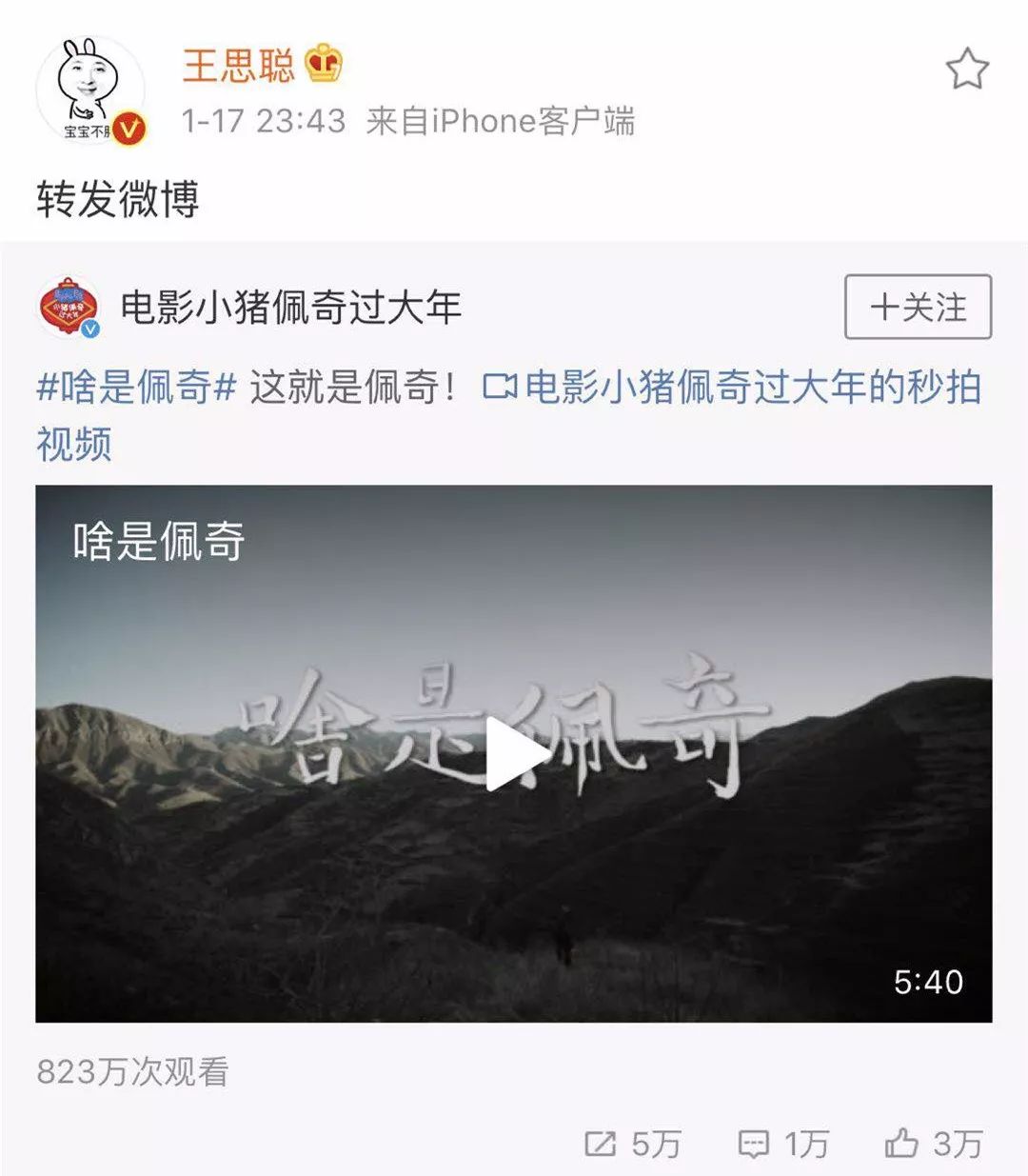Open 王思聪 username link

[x=239, y=65]
